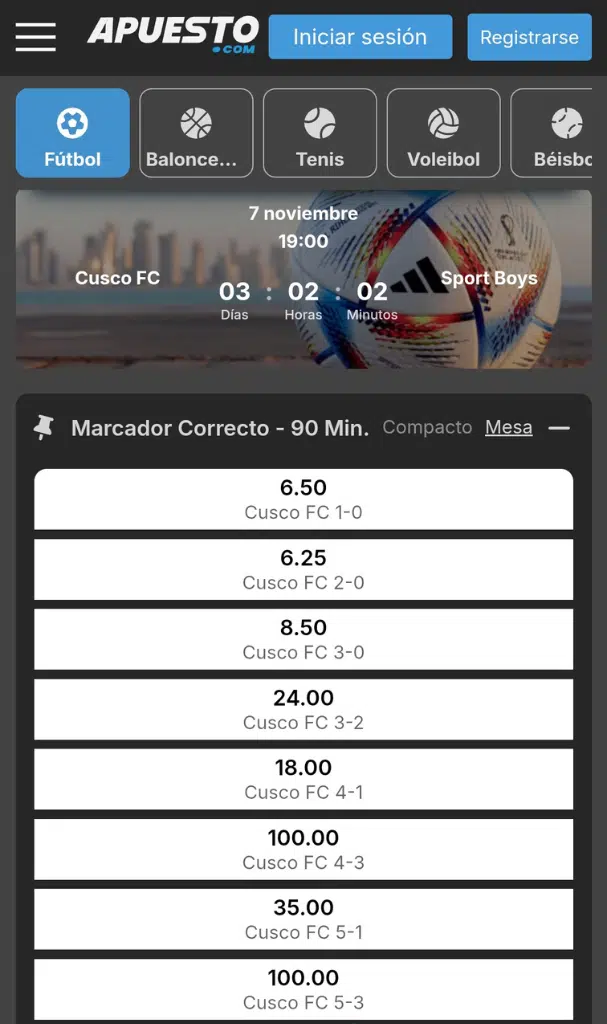
Task: Switch to Compacto view
Action: 427,427
